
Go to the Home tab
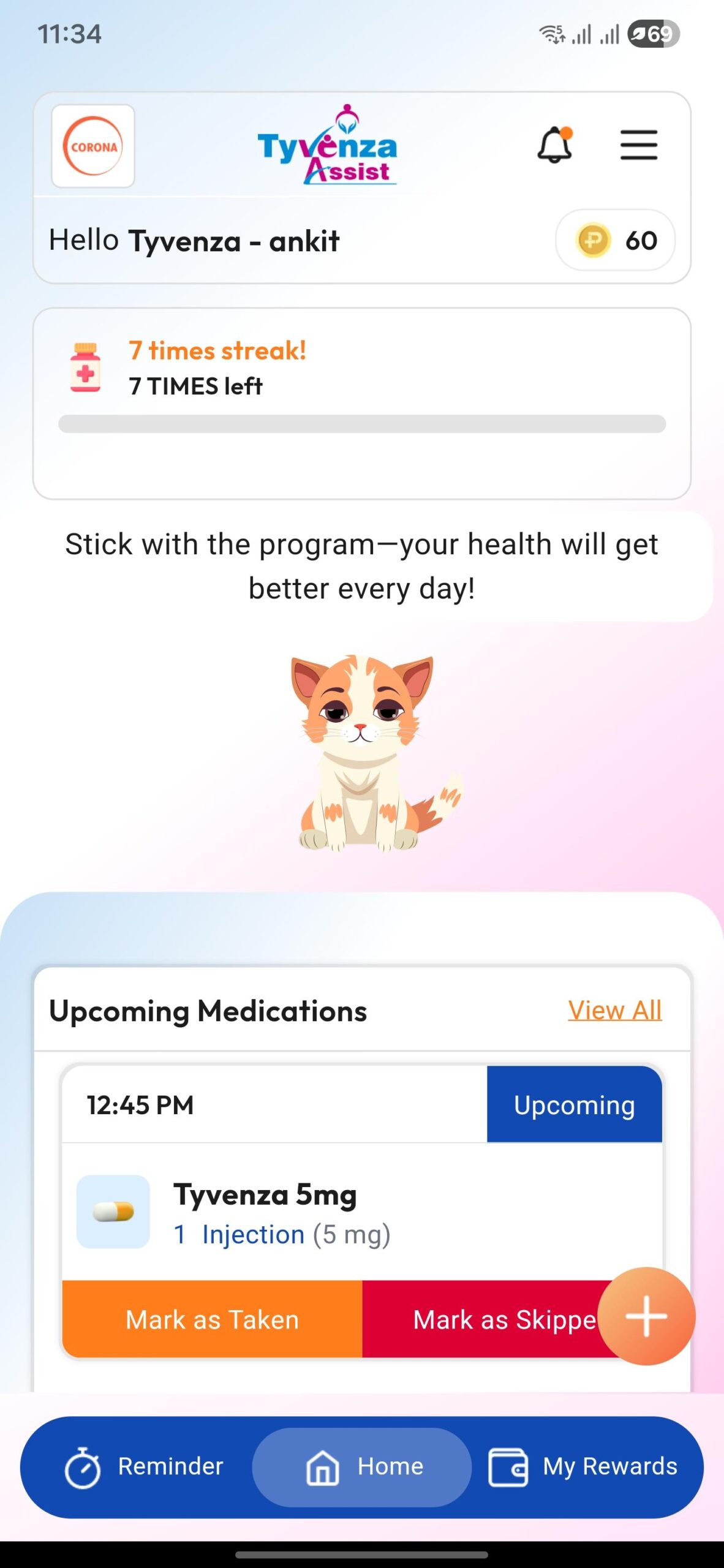point(362,1467)
